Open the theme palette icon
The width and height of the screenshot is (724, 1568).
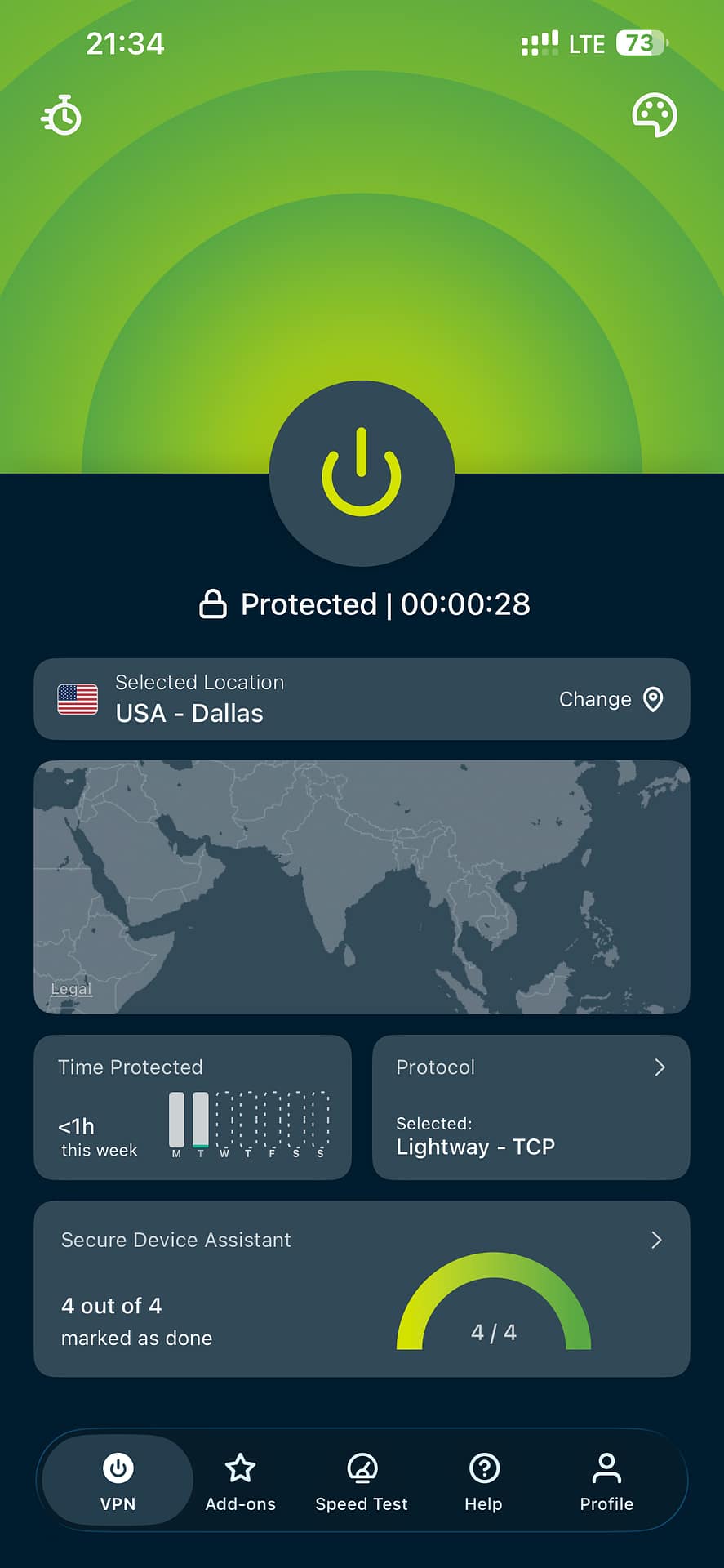click(x=655, y=115)
